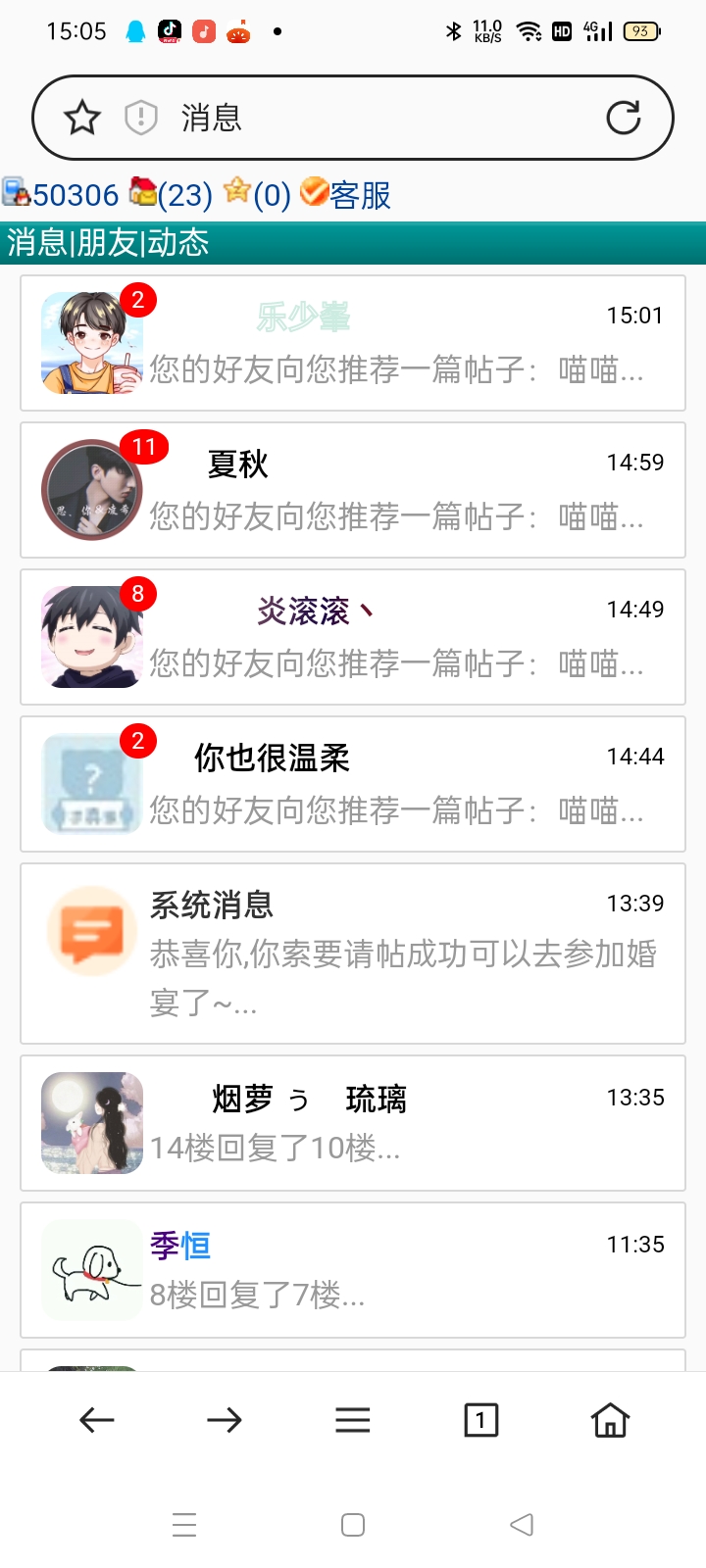This screenshot has width=706, height=1568.
Task: Open the 客服 customer service link
Action: pyautogui.click(x=360, y=195)
